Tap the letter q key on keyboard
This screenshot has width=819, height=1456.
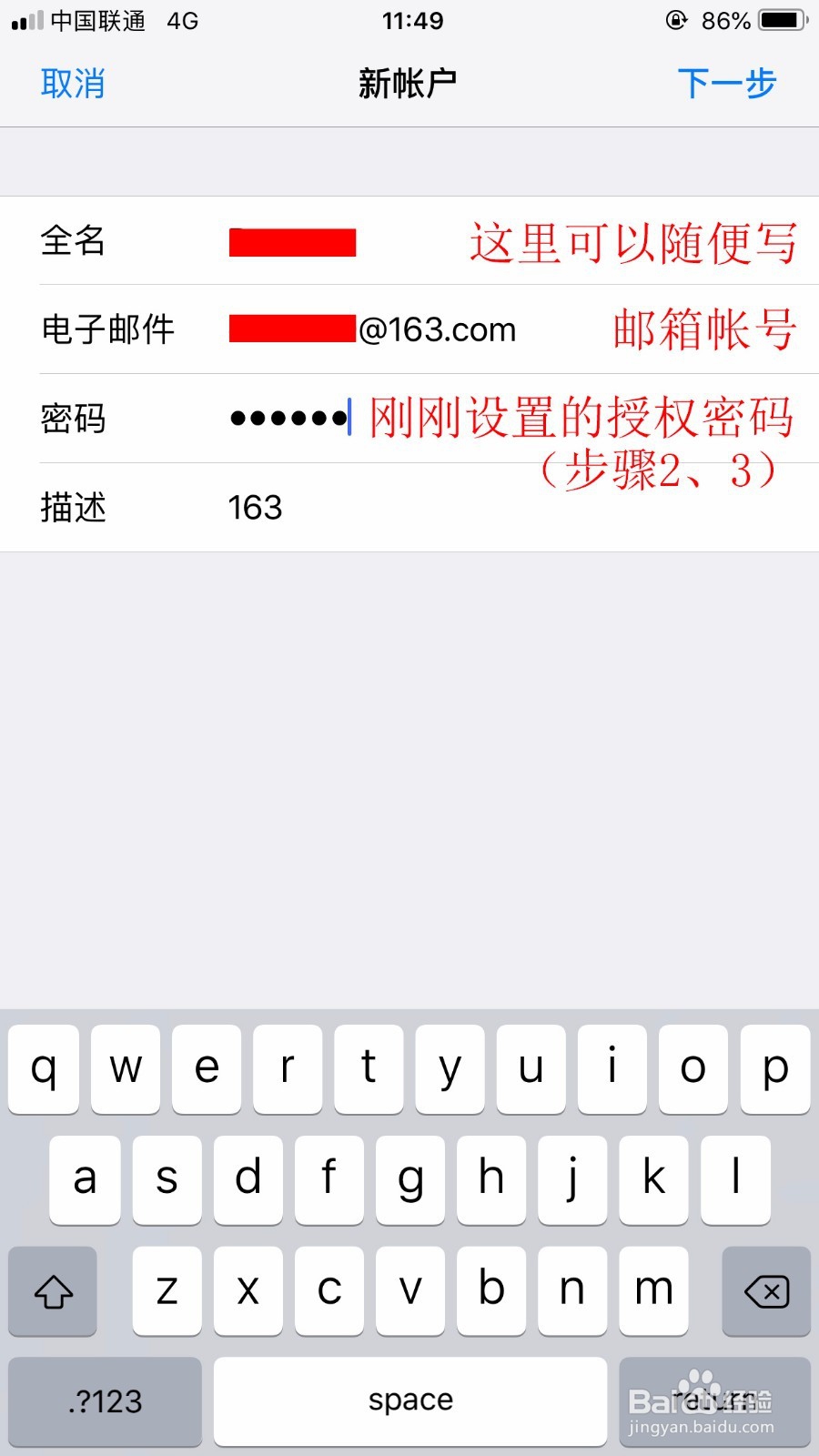coord(43,1069)
